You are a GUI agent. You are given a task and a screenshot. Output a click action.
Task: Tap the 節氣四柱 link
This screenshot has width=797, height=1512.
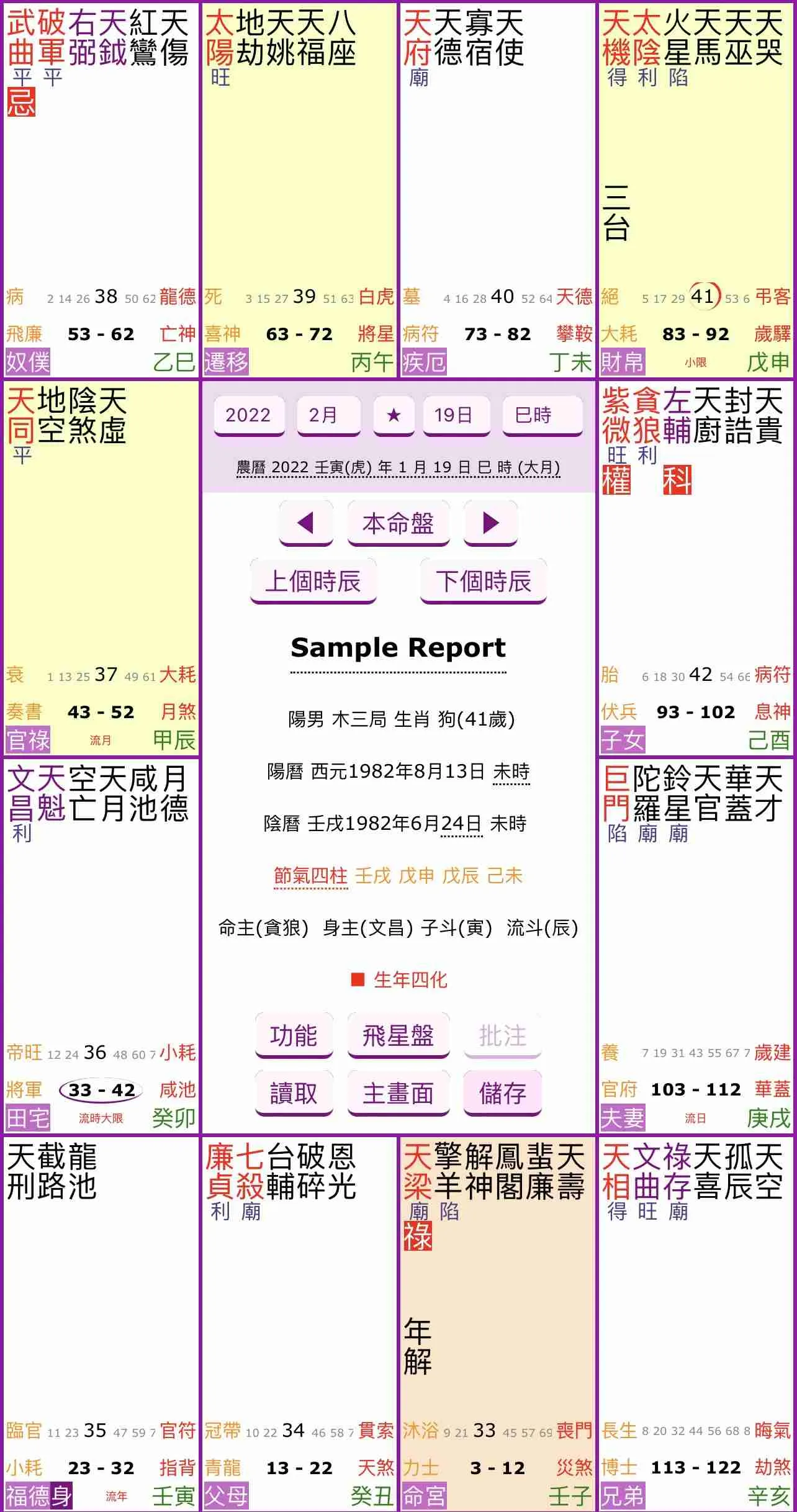(310, 876)
